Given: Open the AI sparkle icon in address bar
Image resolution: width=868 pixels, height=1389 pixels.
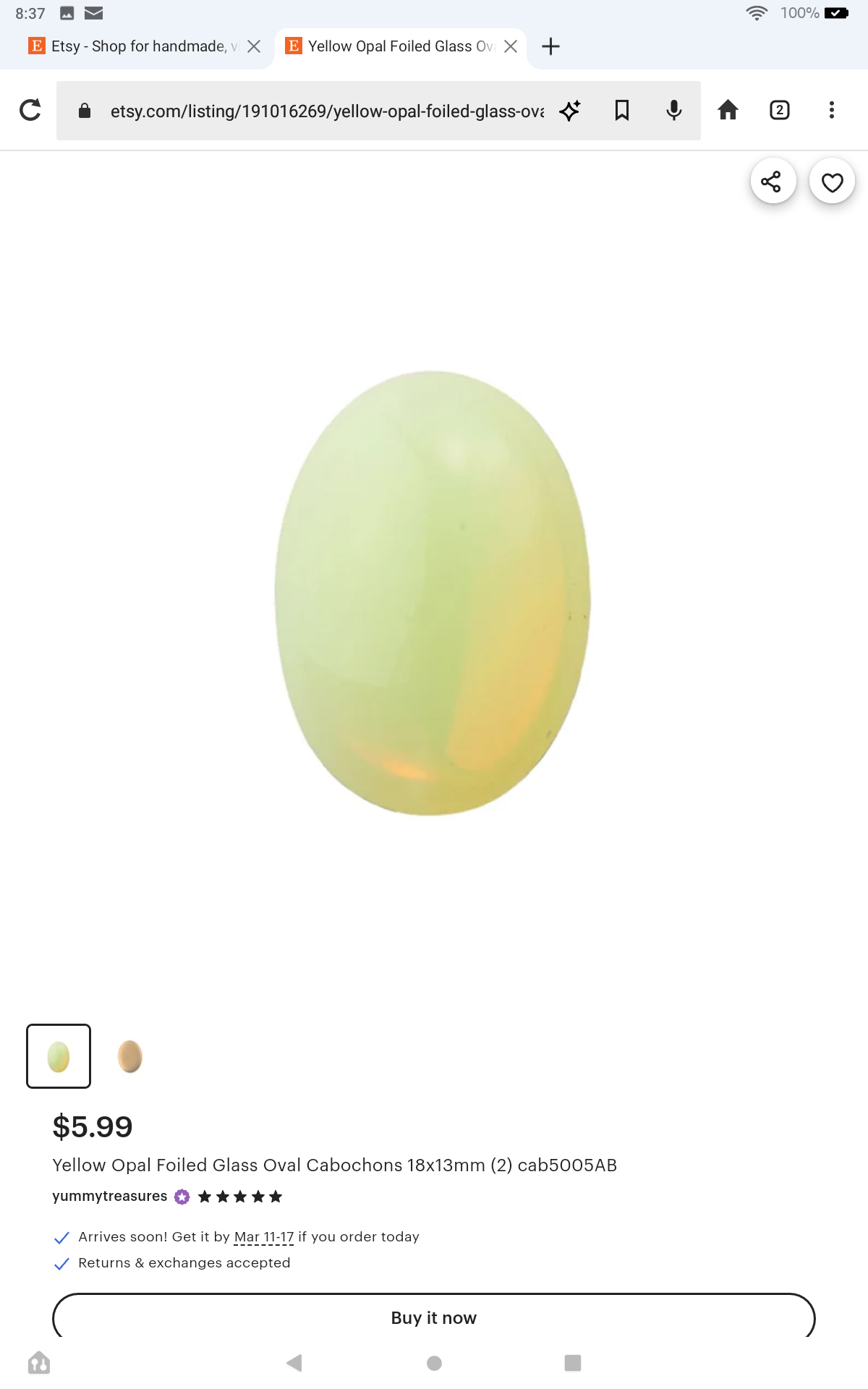Looking at the screenshot, I should (x=570, y=110).
